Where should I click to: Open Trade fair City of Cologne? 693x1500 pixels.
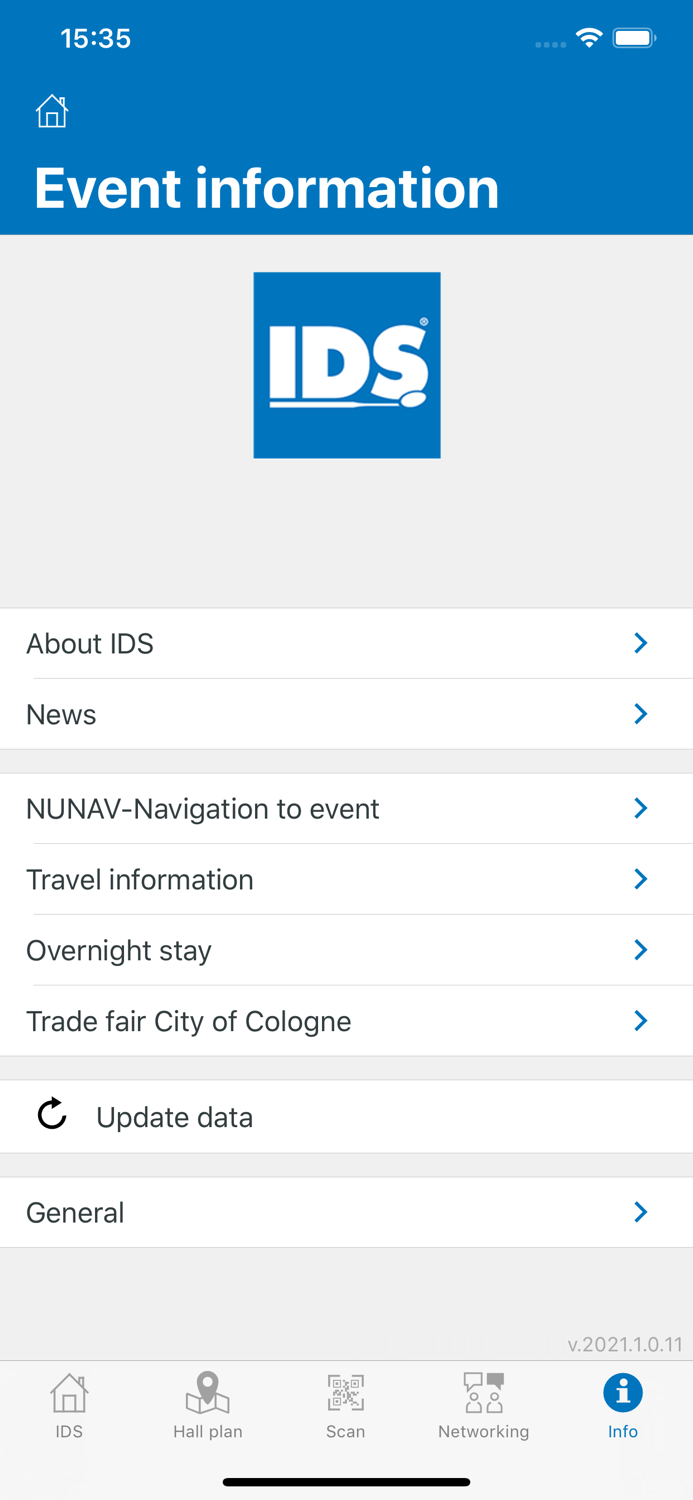tap(346, 1021)
